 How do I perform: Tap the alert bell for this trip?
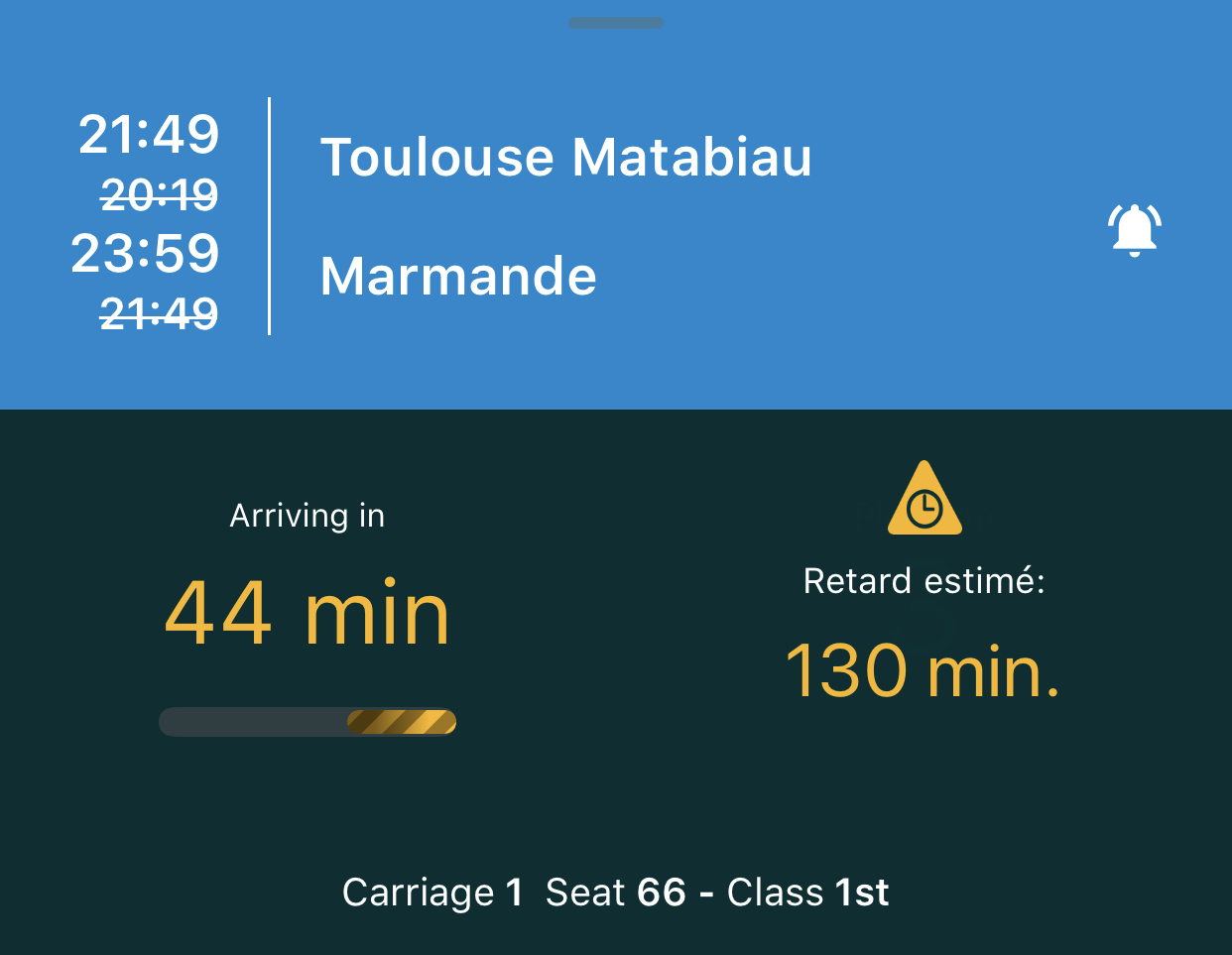[1134, 230]
